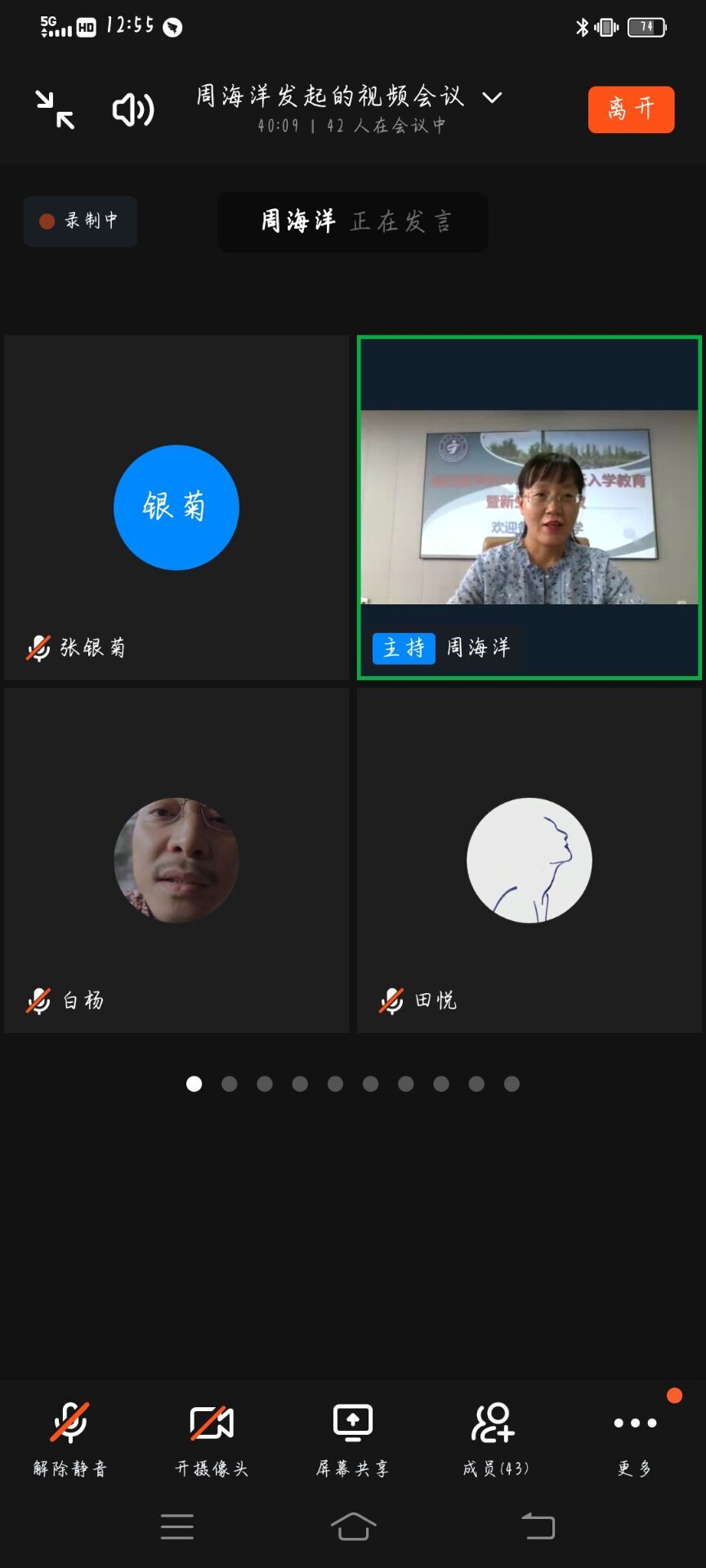Open the 更多 more options

coord(635,1437)
